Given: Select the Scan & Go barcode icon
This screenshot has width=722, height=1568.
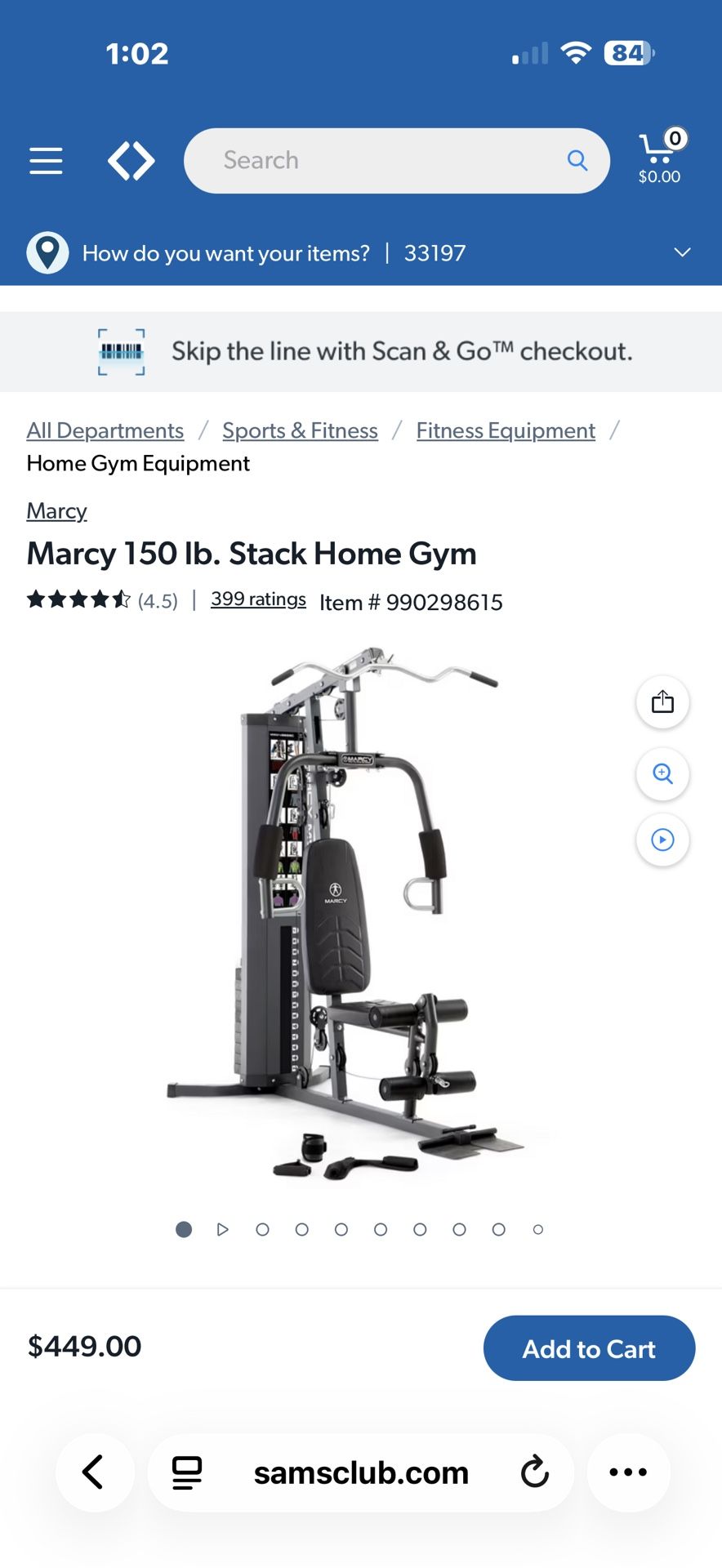Looking at the screenshot, I should (x=121, y=351).
